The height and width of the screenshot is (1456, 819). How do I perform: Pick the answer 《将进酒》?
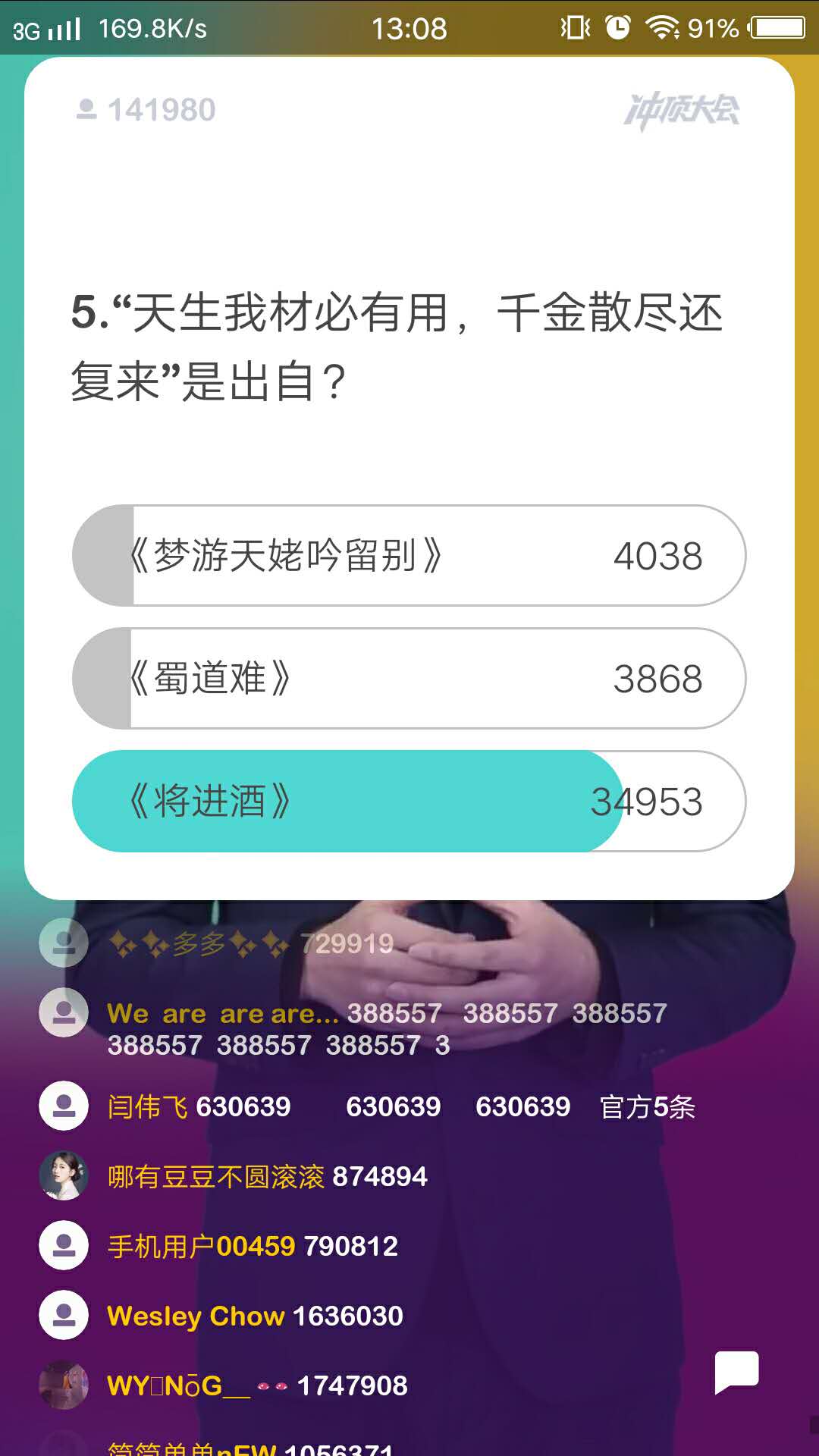tap(409, 801)
